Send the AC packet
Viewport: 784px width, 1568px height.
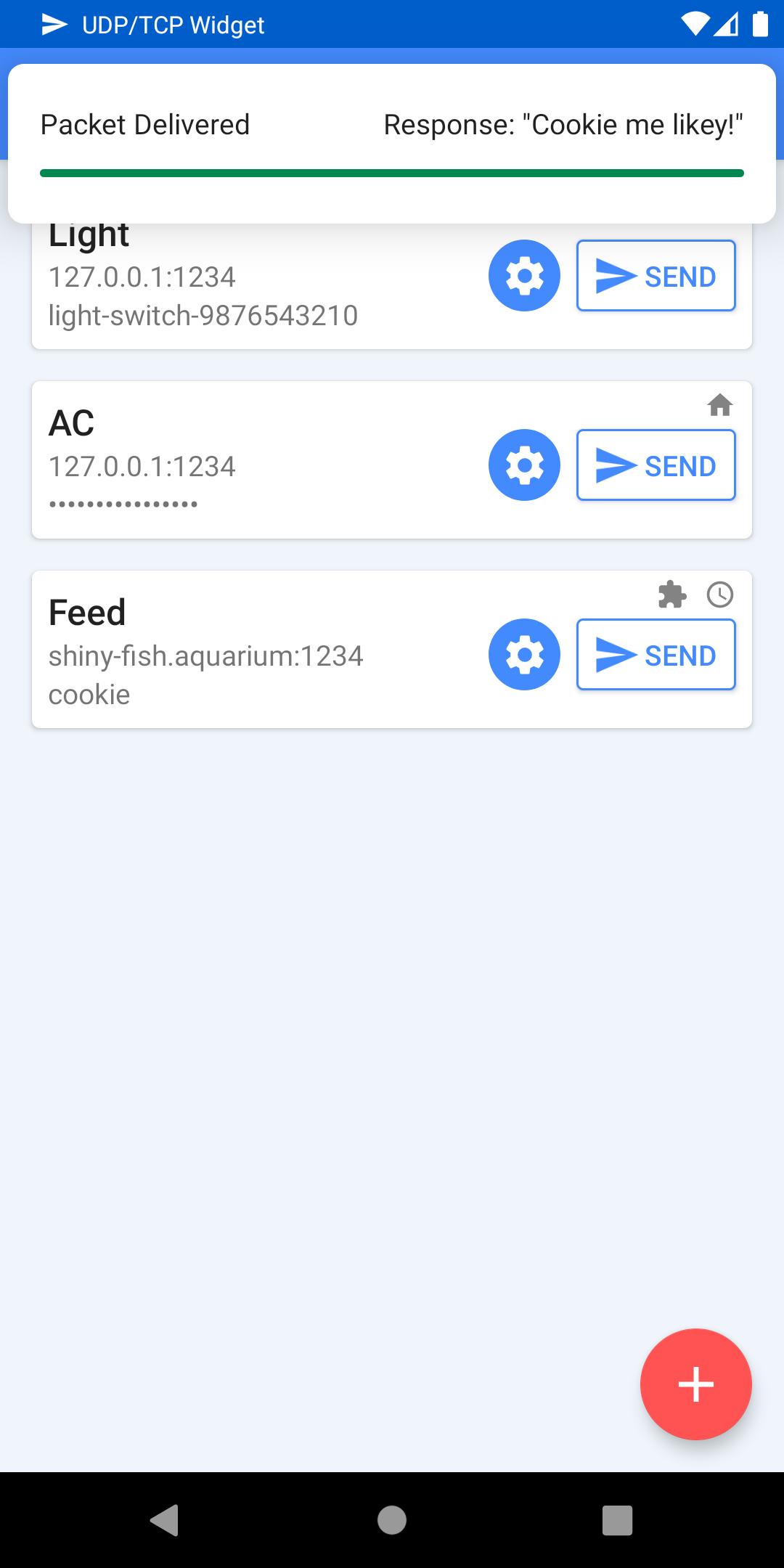click(656, 465)
